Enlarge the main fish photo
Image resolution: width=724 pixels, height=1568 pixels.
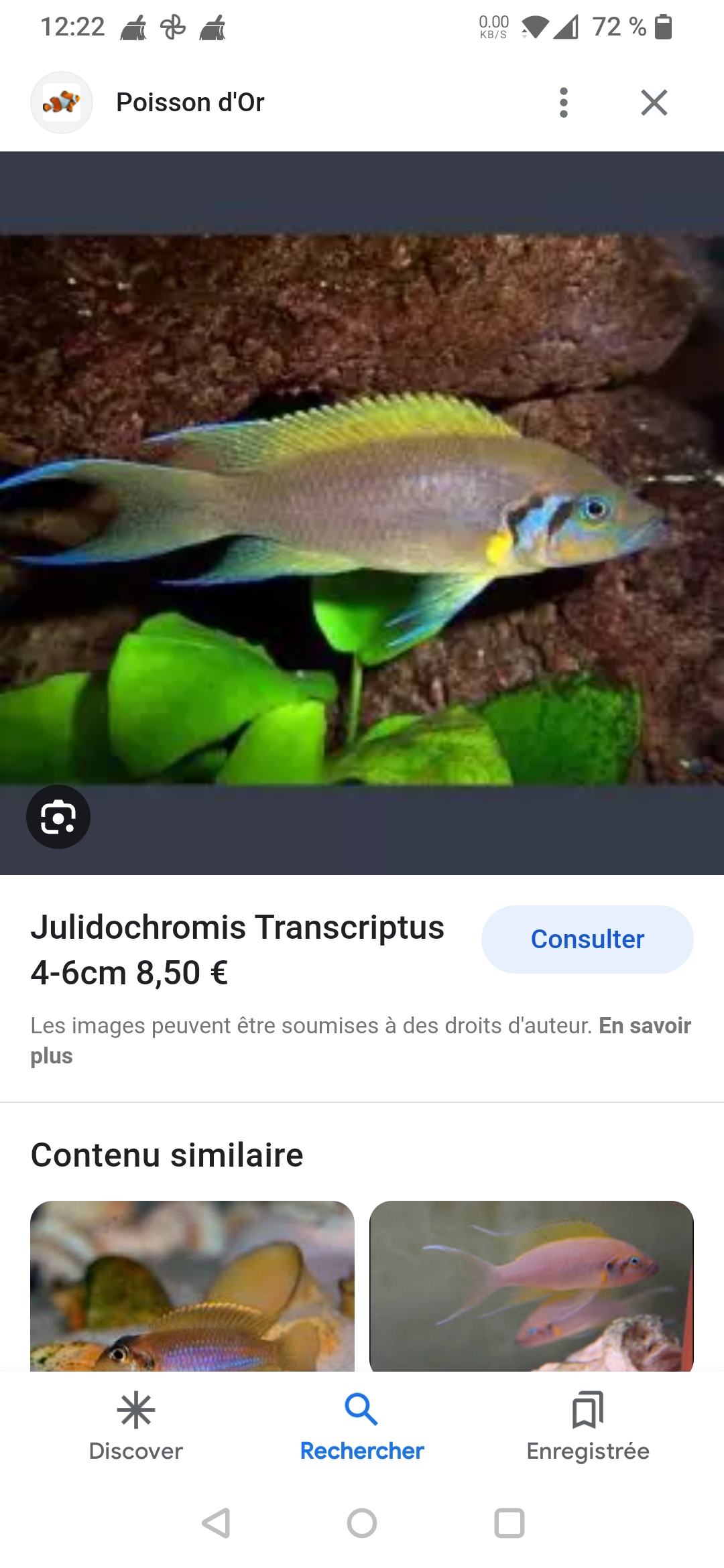click(362, 509)
